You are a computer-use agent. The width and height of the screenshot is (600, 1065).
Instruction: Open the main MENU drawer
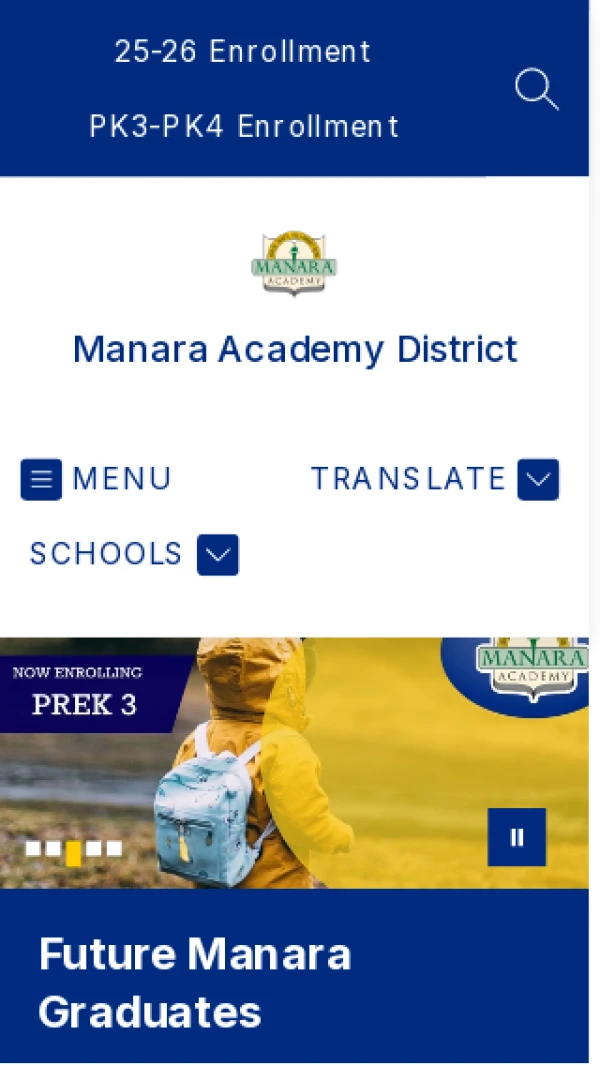tap(96, 479)
